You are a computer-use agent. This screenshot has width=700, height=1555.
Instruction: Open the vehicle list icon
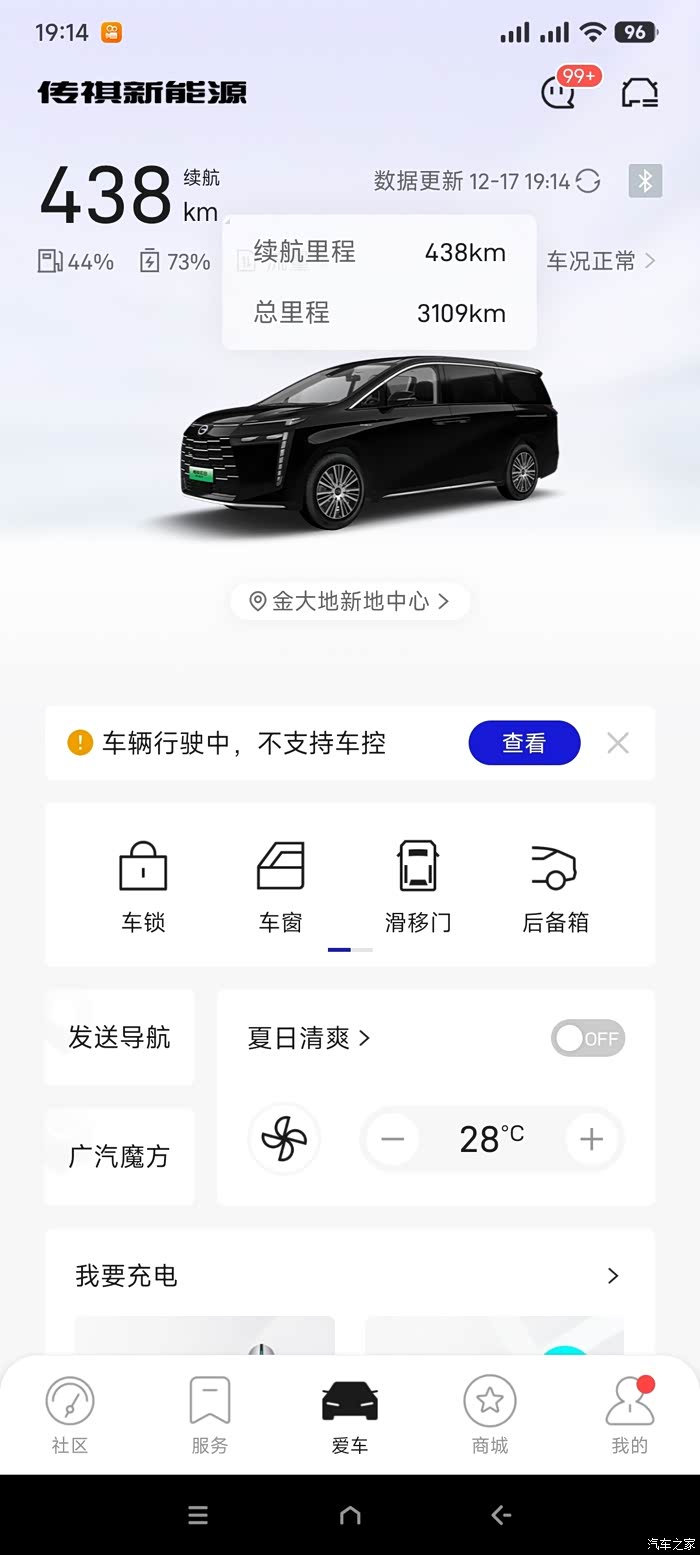[x=640, y=92]
